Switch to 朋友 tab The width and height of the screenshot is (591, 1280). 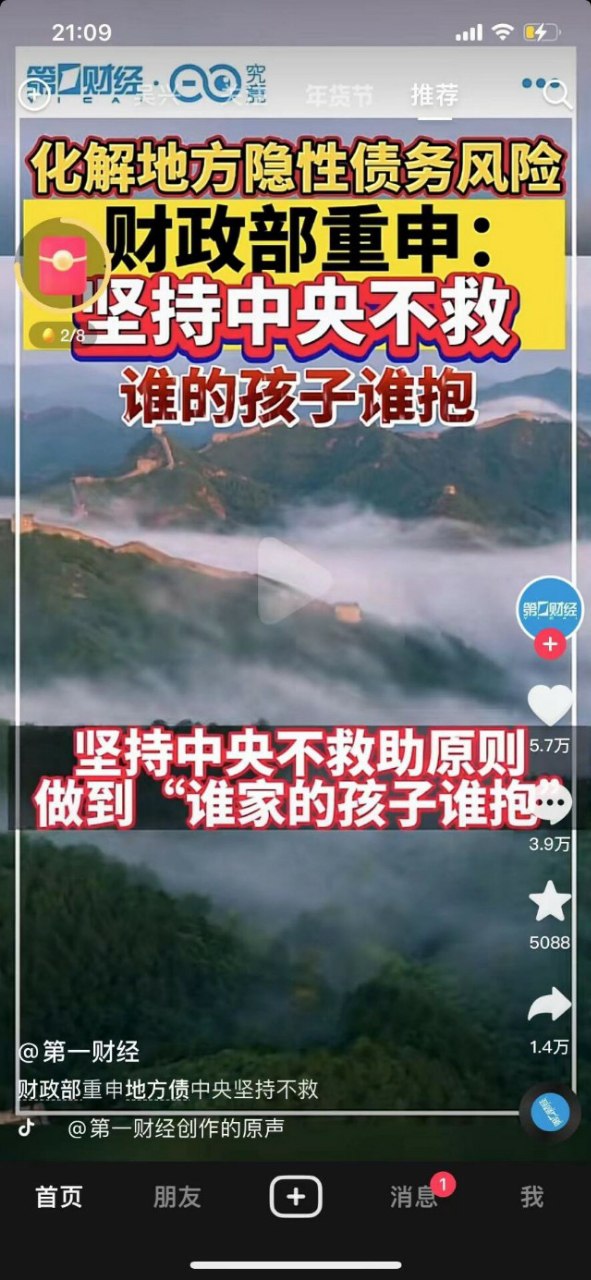point(177,1197)
